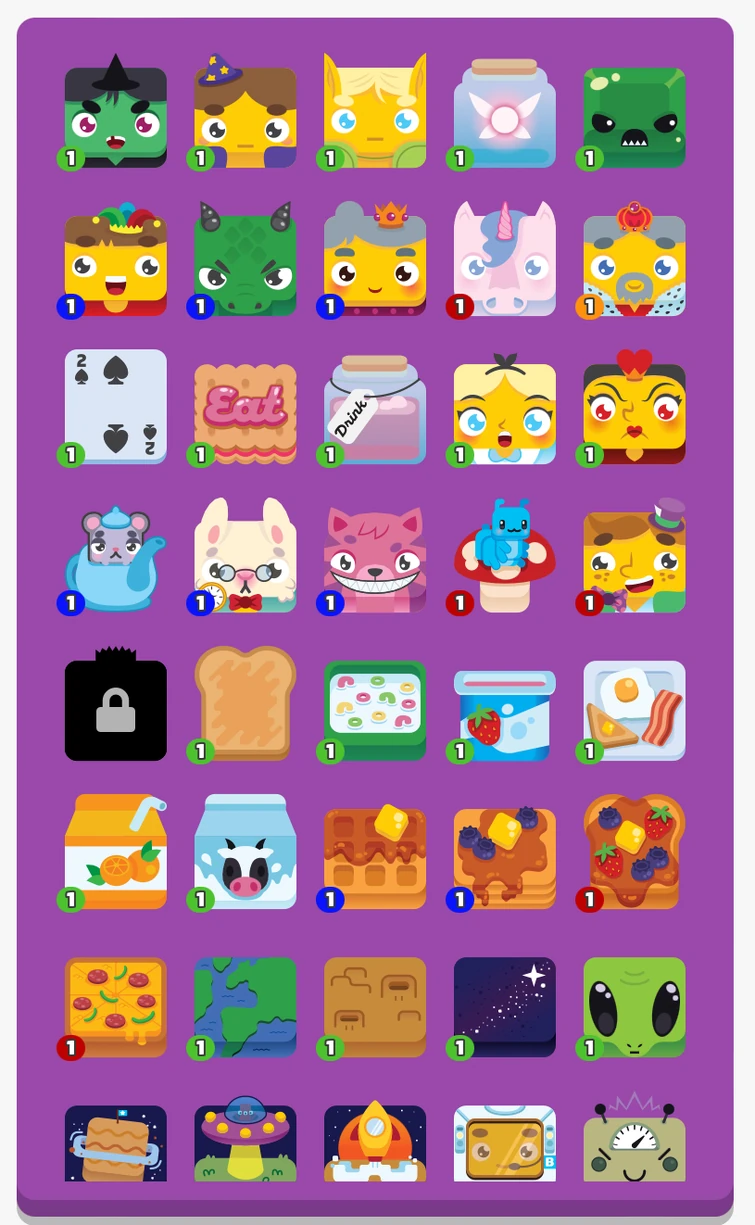Choose the pink unicorn character

(505, 265)
